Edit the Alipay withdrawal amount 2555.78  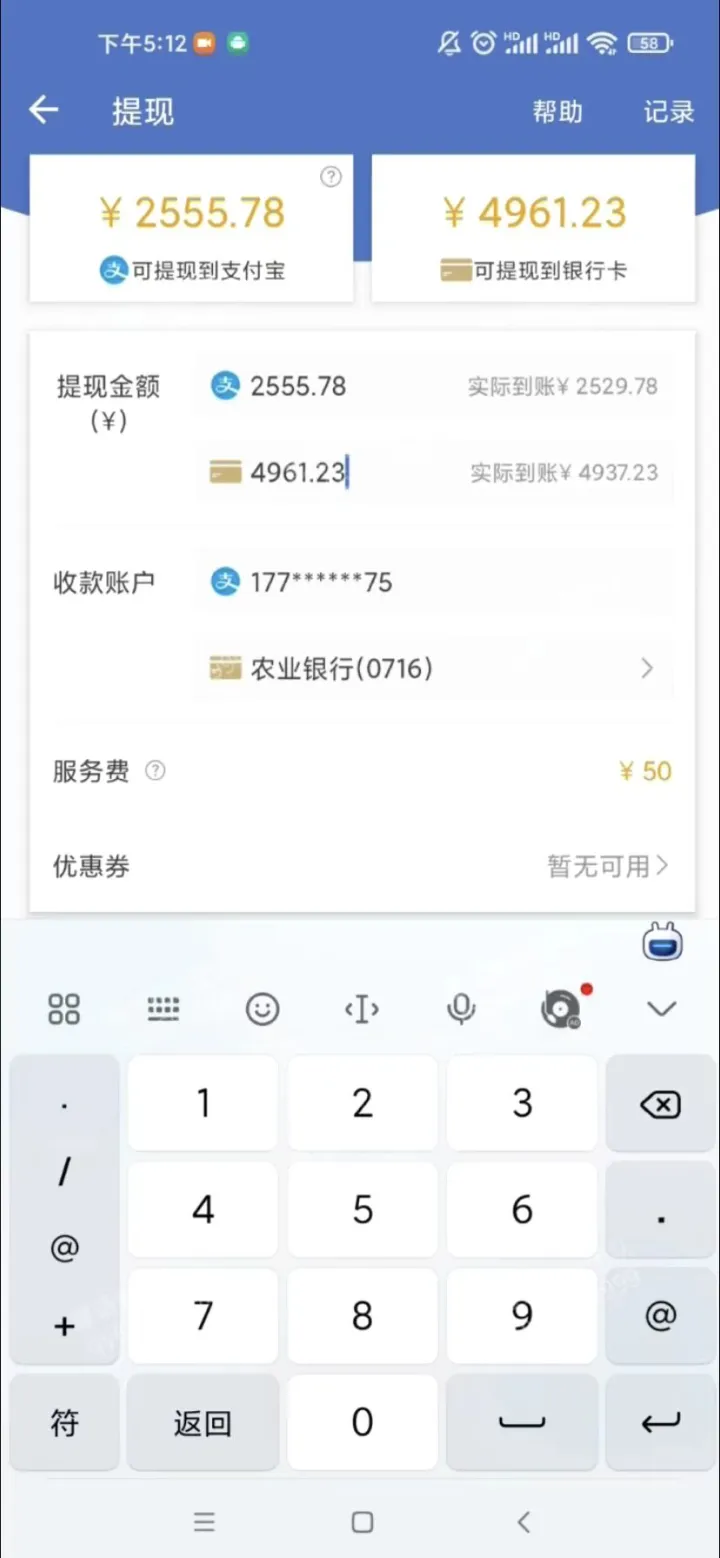[x=432, y=386]
